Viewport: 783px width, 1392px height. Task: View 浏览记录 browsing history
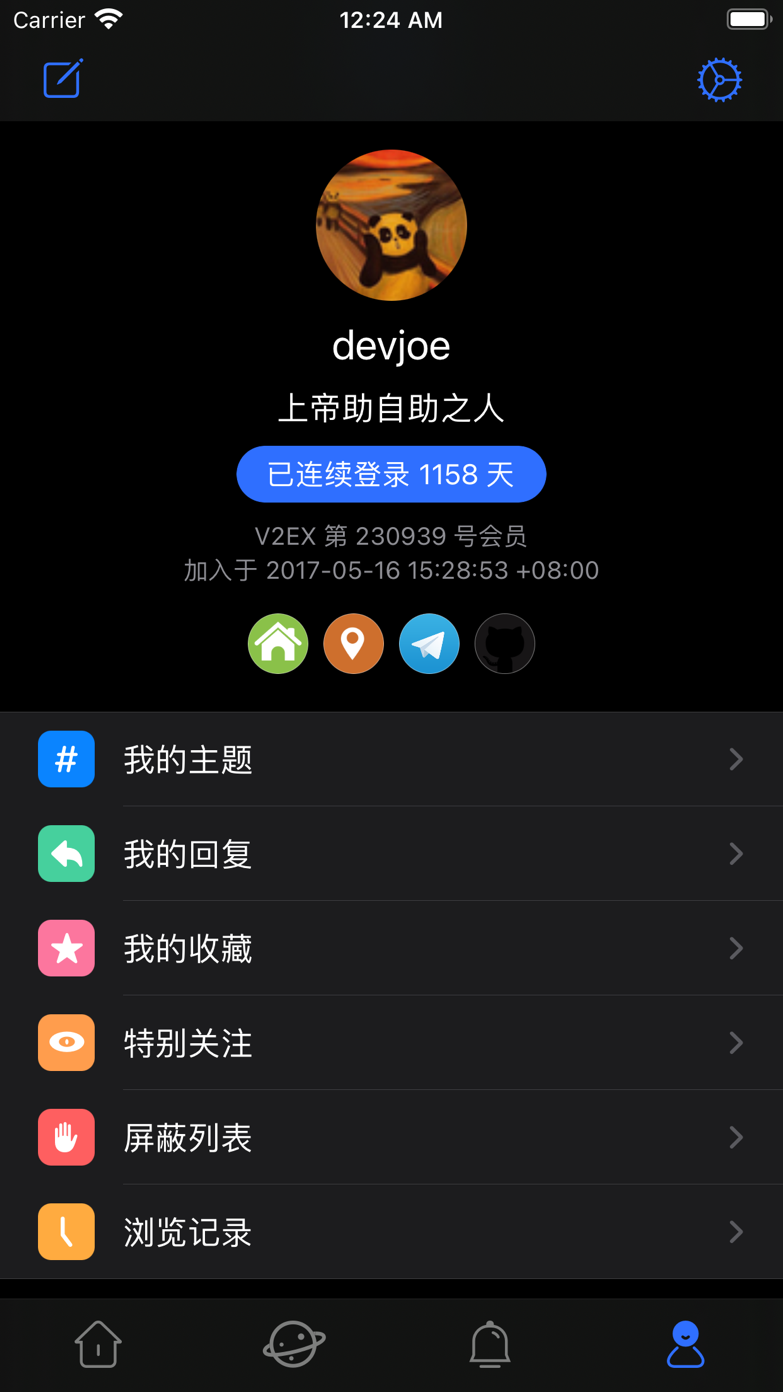(x=391, y=1232)
